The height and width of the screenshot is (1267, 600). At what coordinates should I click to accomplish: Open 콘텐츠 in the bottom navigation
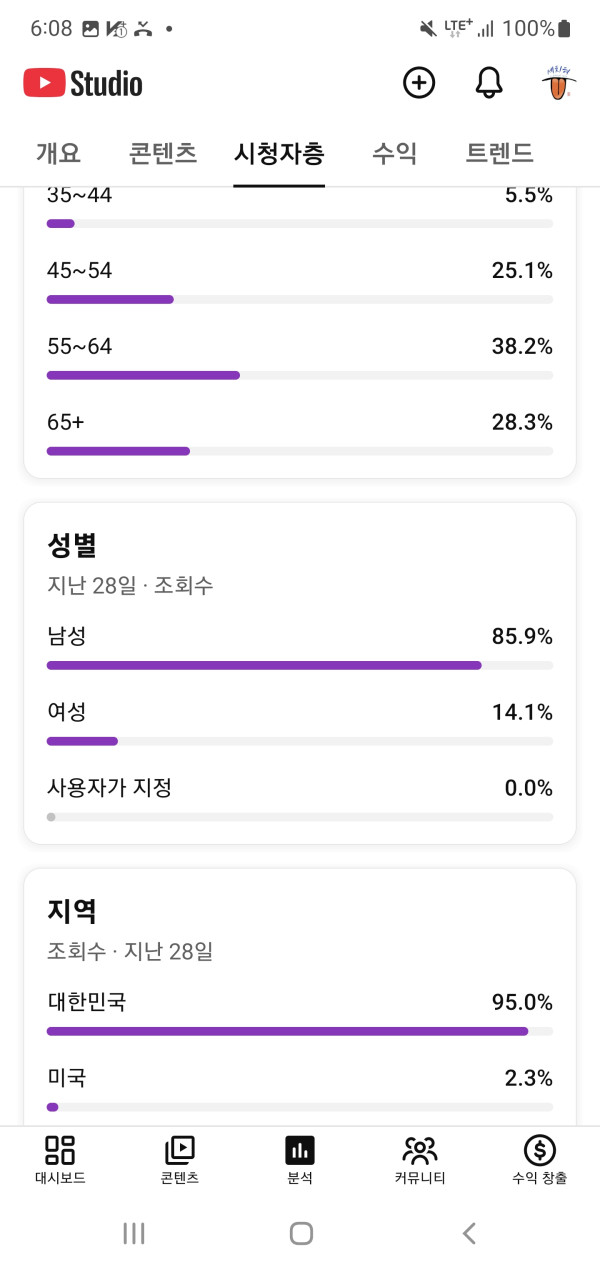(x=180, y=1160)
